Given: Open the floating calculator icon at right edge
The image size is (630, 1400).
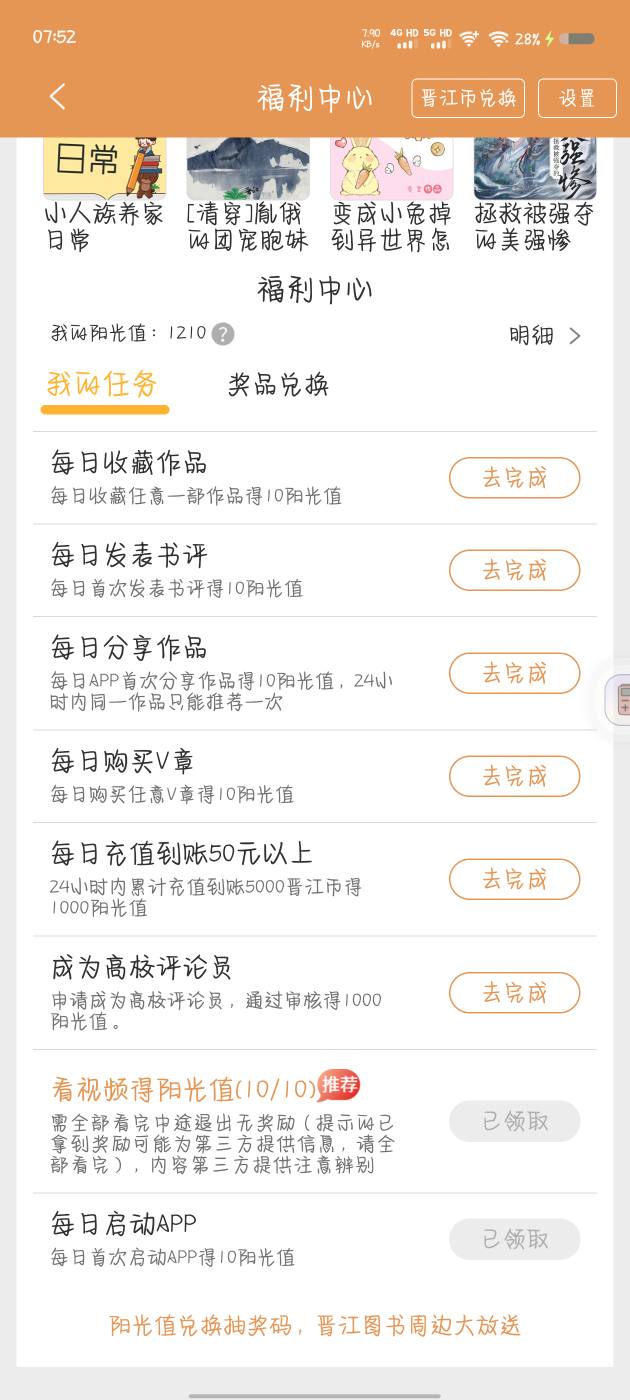Looking at the screenshot, I should (620, 698).
